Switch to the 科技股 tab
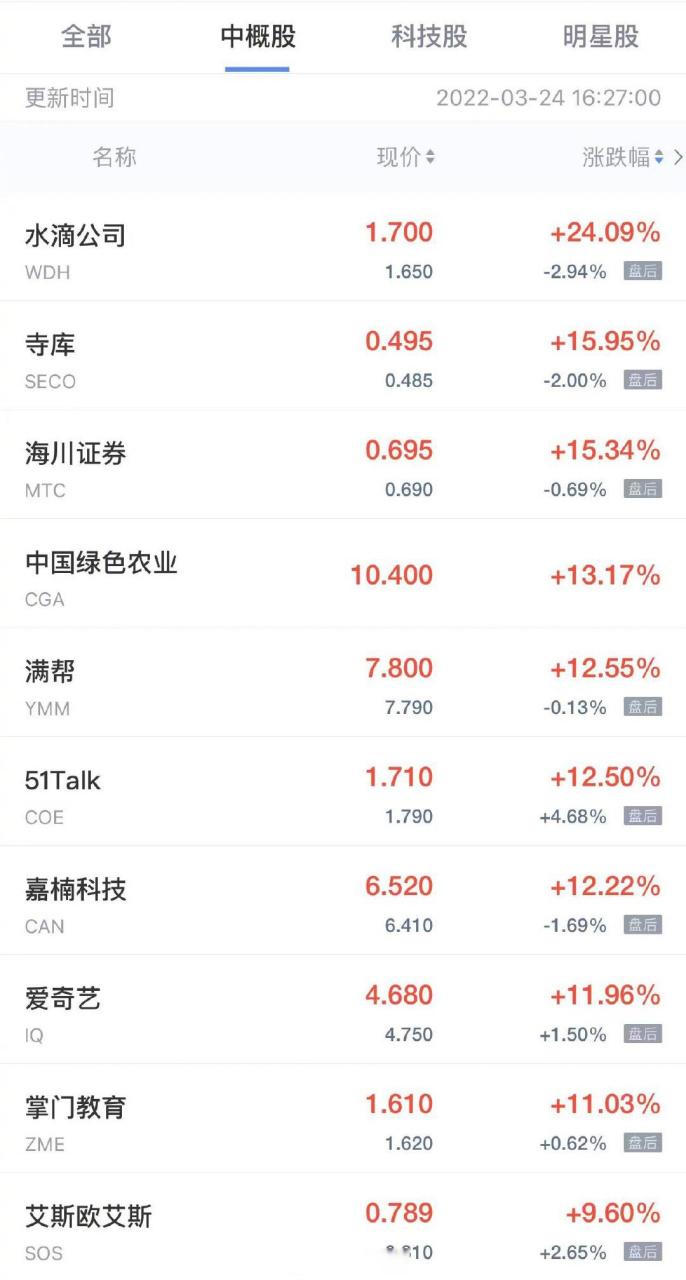This screenshot has width=686, height=1280. pyautogui.click(x=429, y=37)
